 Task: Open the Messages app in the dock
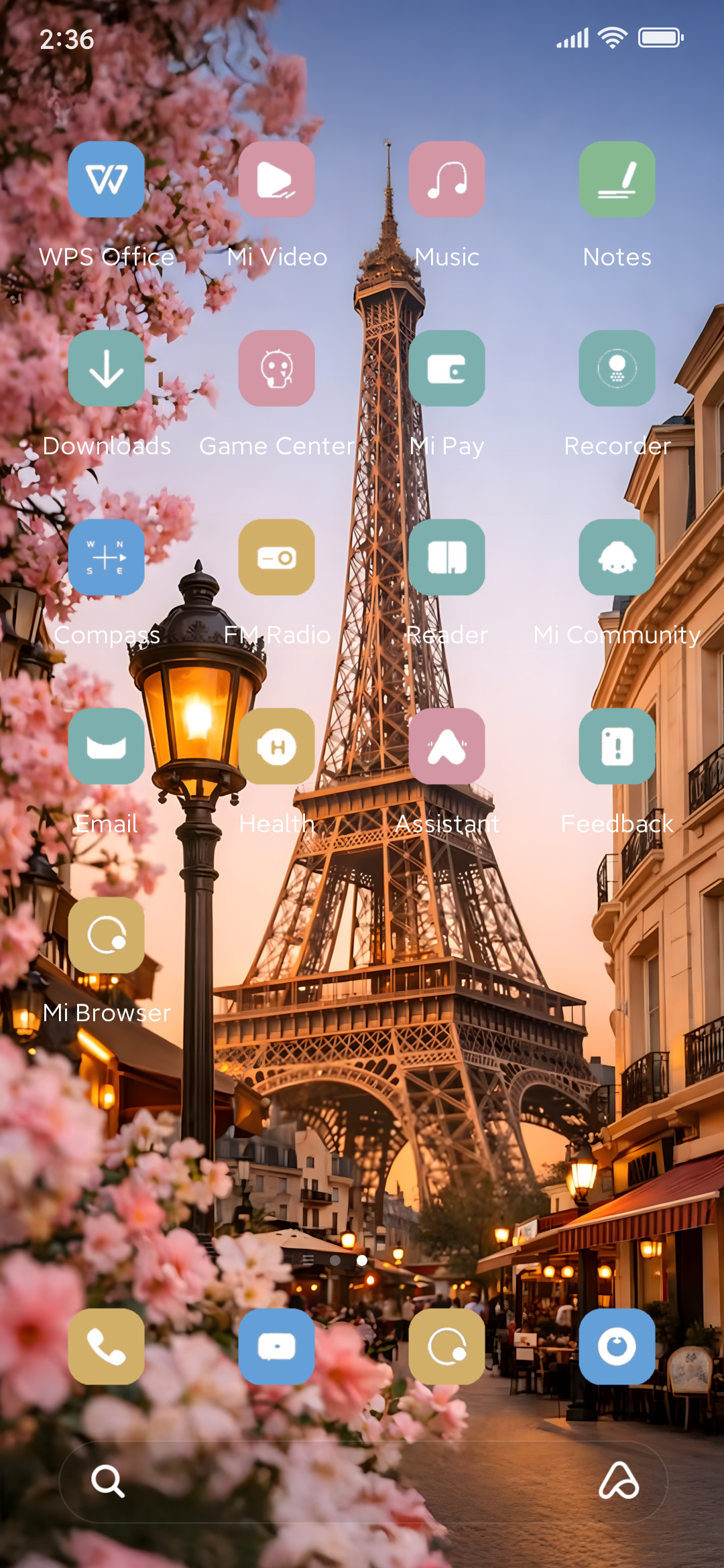276,1346
